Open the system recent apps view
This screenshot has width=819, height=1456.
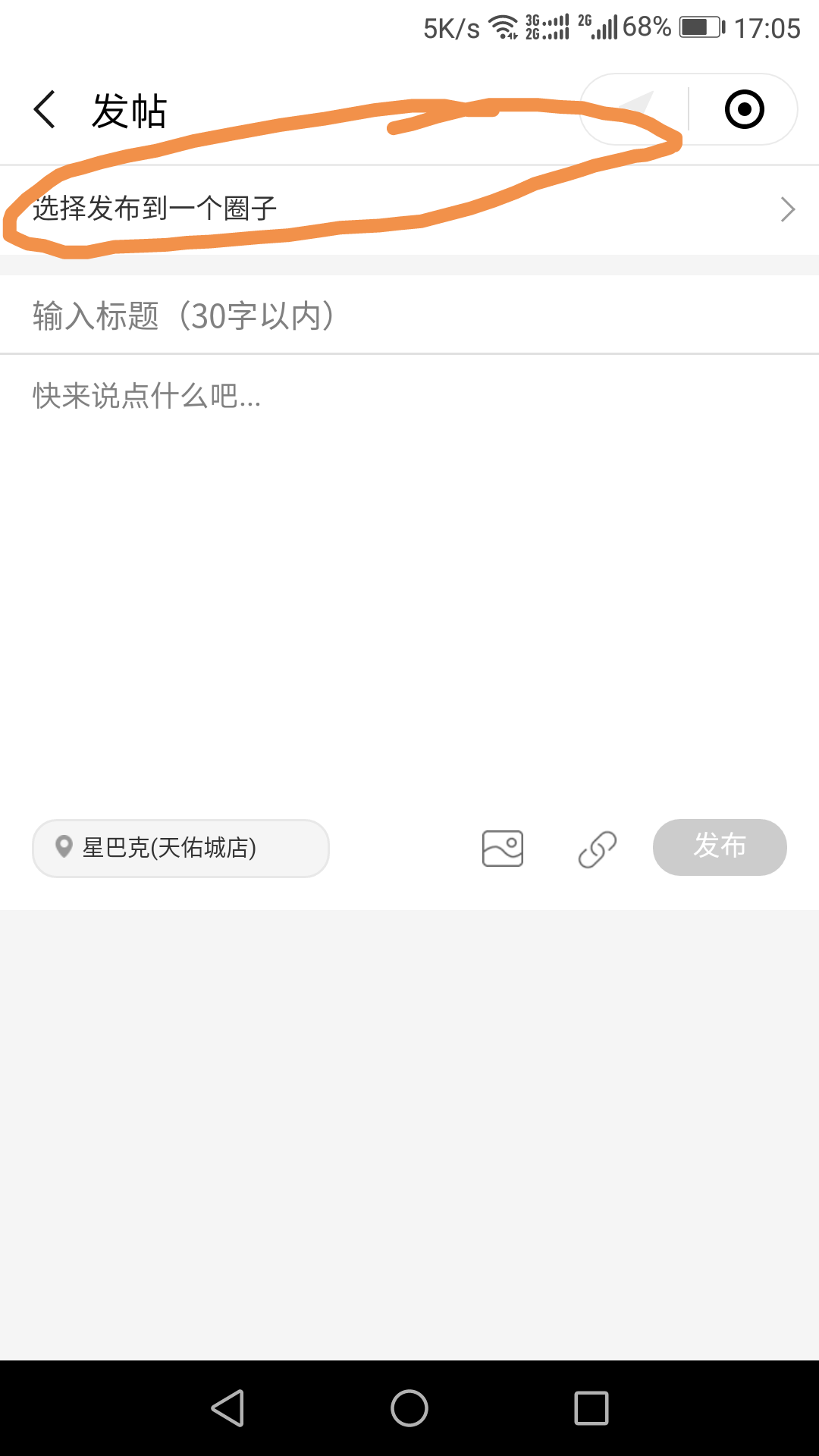tap(591, 1408)
